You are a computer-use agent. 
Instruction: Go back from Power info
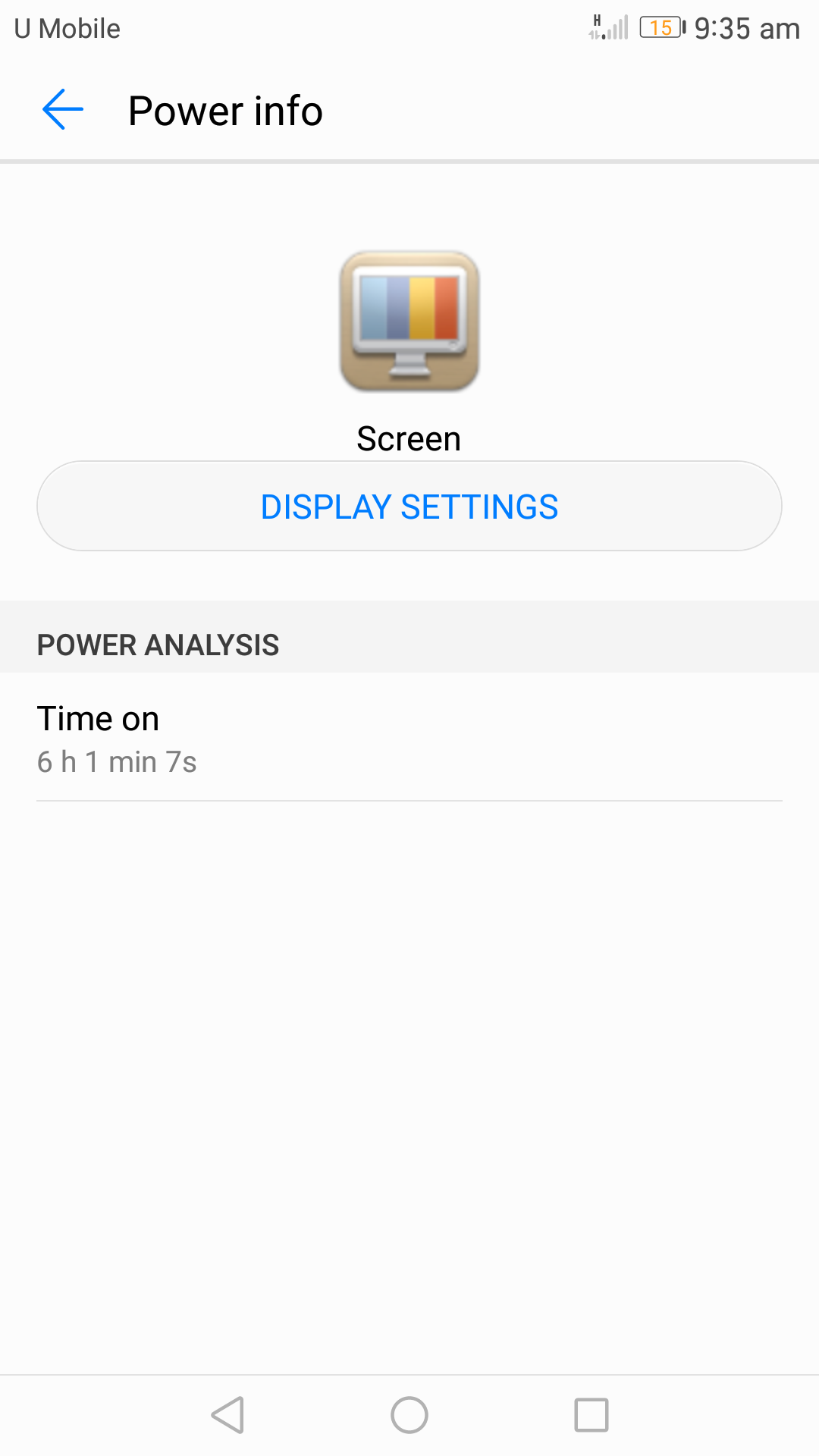point(63,110)
